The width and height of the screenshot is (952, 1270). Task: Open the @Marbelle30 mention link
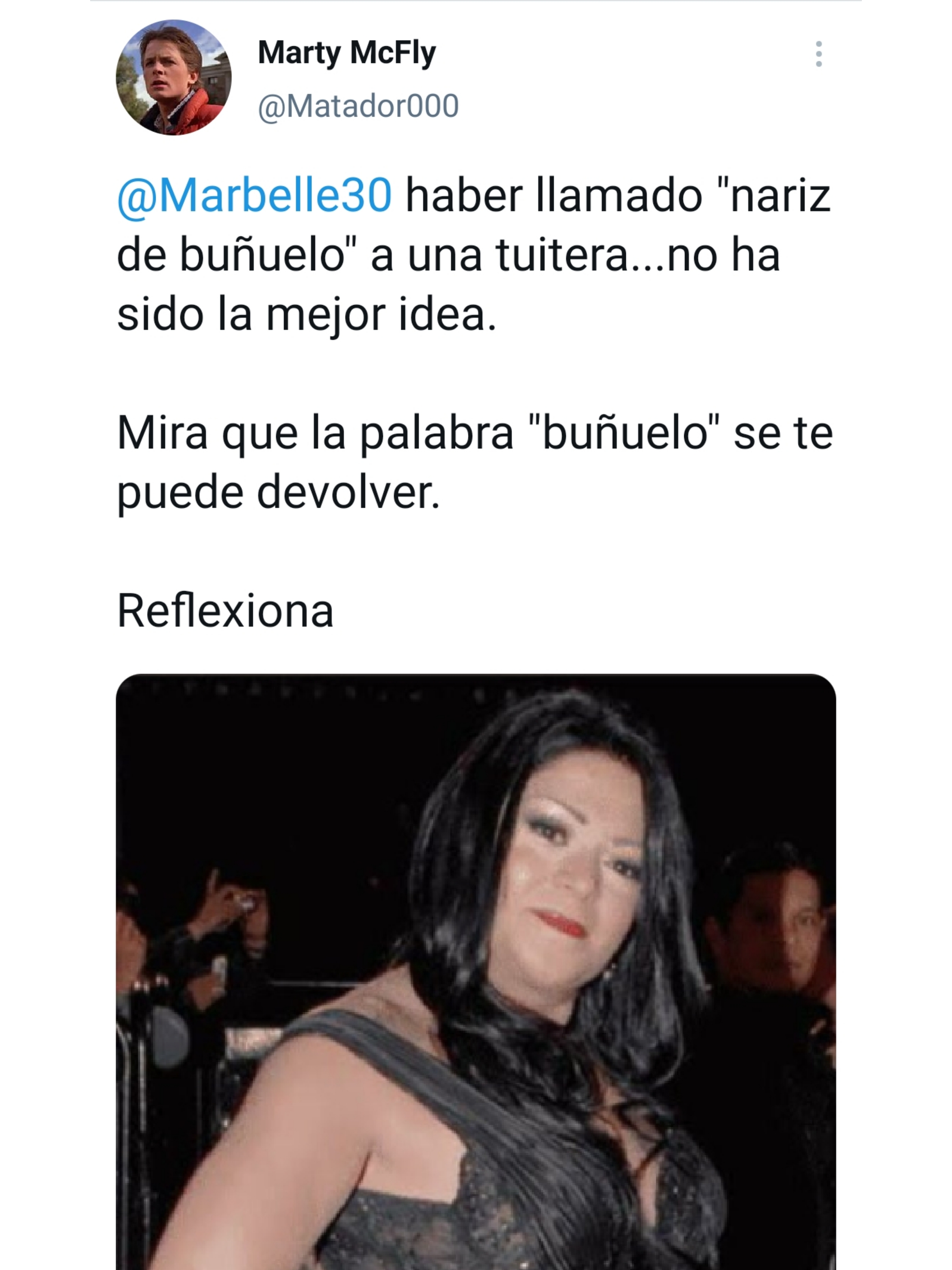255,196
